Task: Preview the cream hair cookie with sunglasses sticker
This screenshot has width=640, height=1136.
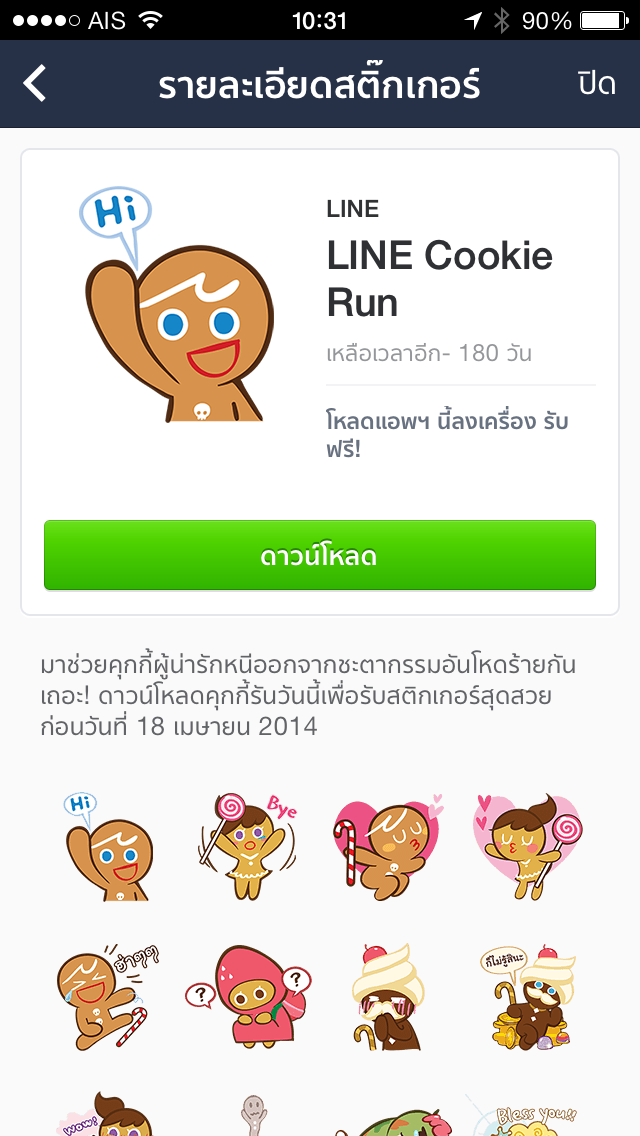Action: (388, 995)
